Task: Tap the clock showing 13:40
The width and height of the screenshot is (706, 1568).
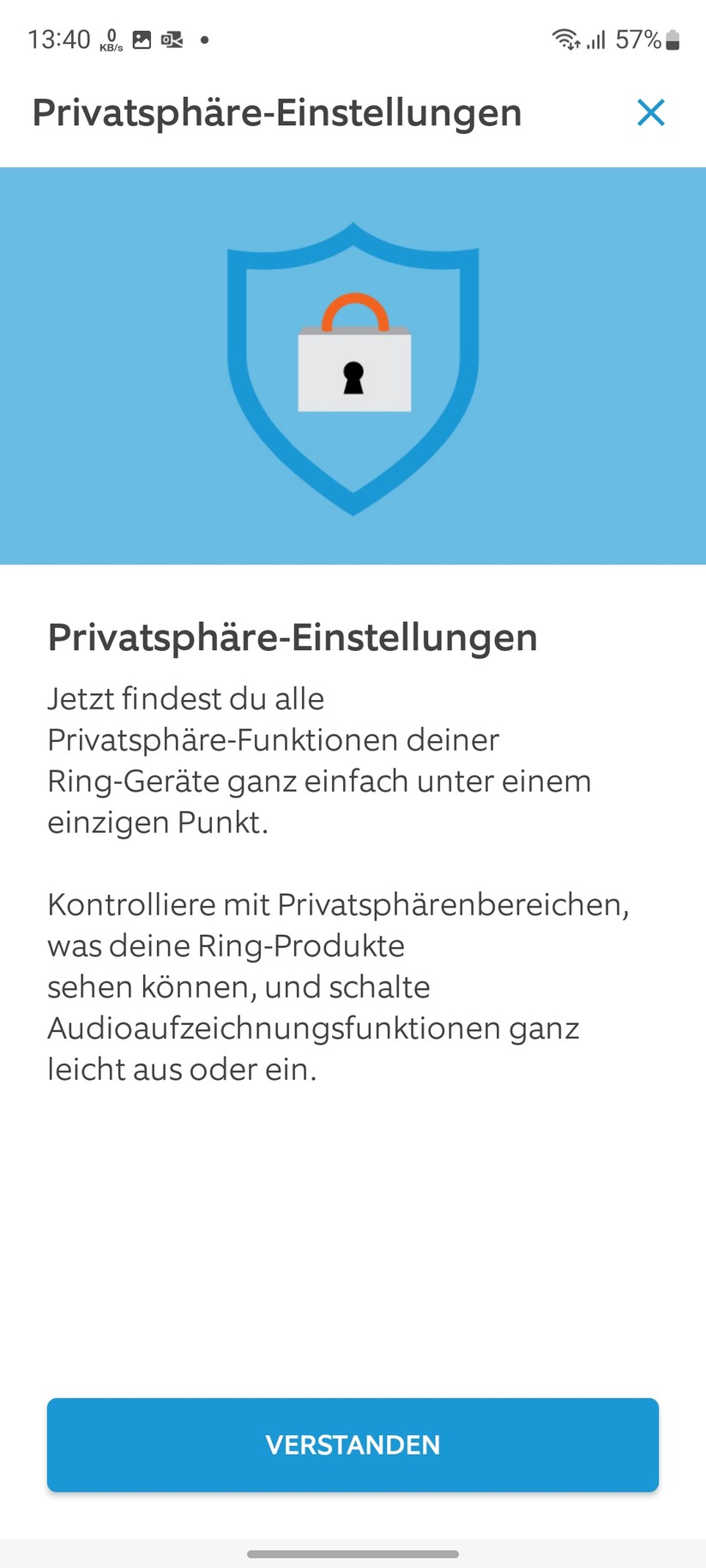Action: (58, 38)
